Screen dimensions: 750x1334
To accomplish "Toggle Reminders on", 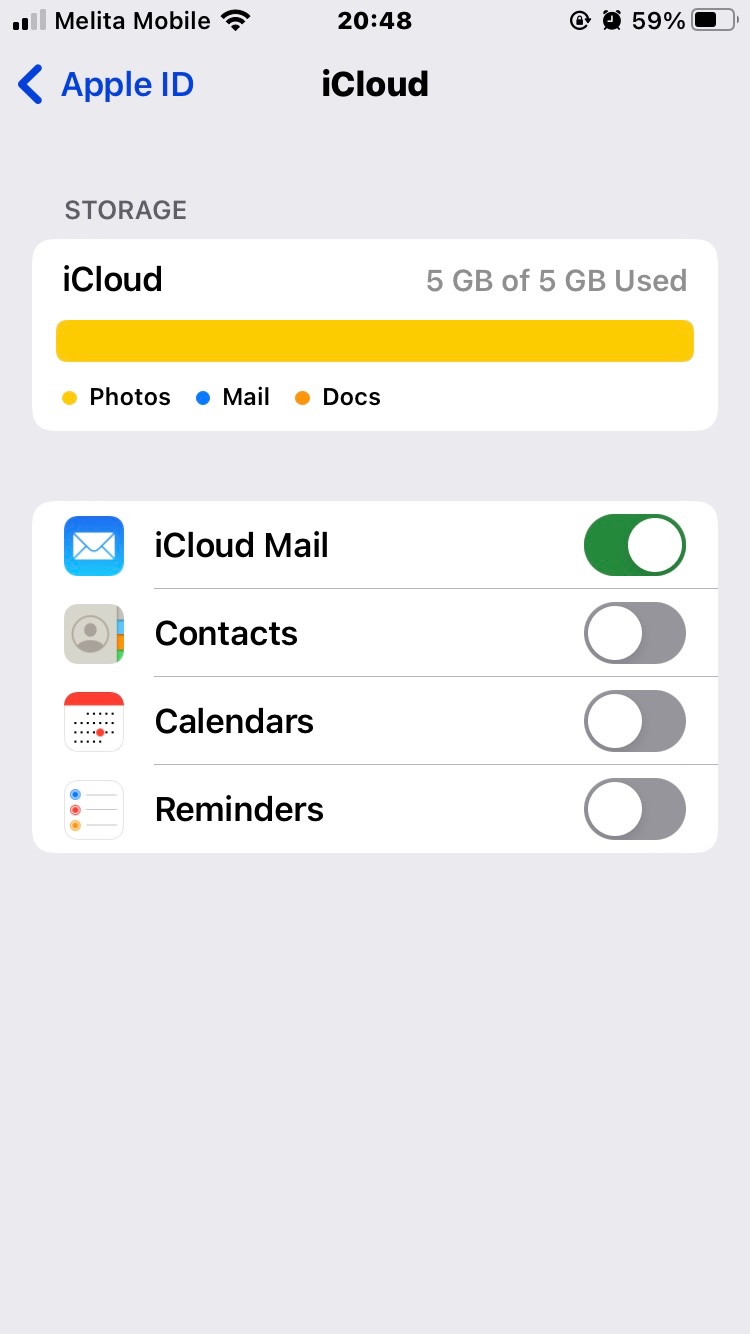I will 635,809.
